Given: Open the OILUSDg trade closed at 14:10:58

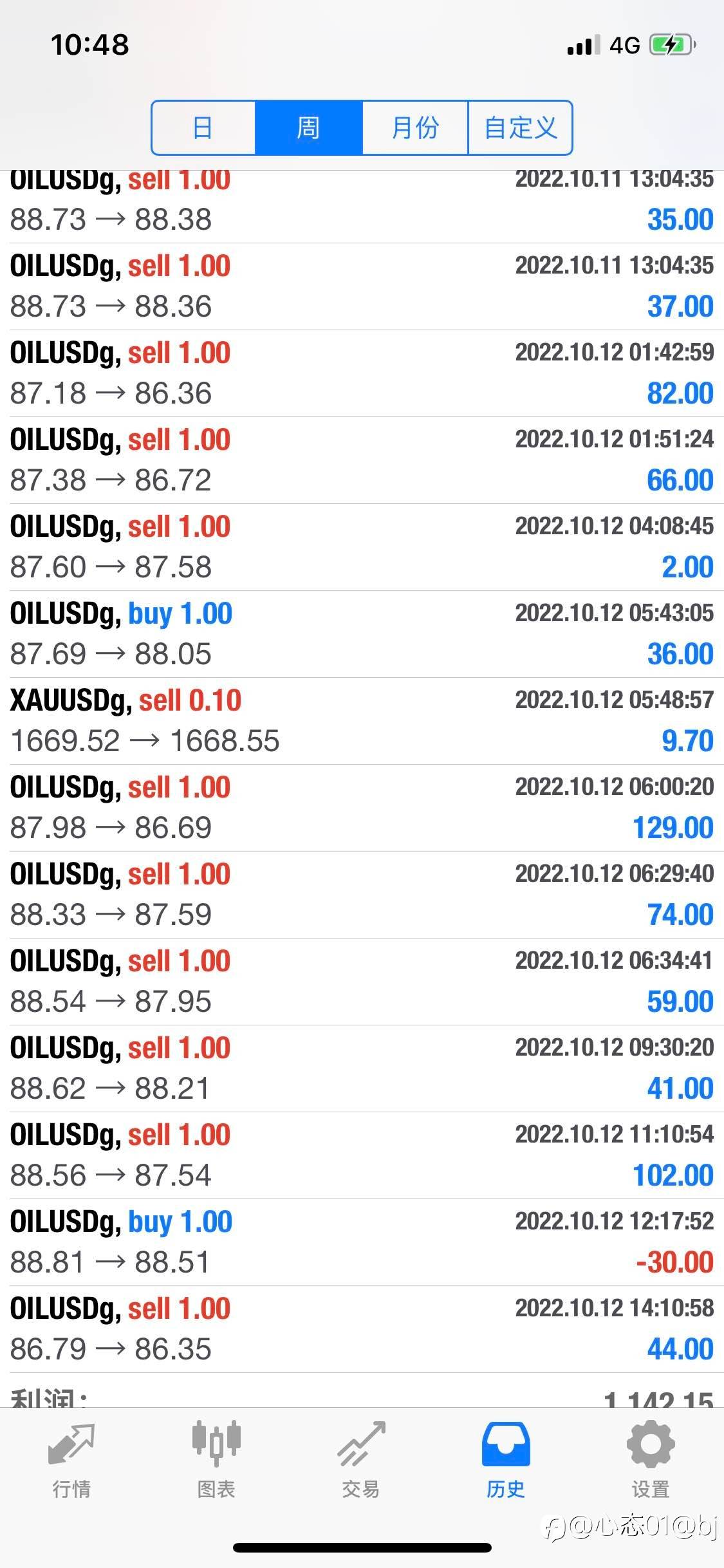Looking at the screenshot, I should pos(362,1329).
